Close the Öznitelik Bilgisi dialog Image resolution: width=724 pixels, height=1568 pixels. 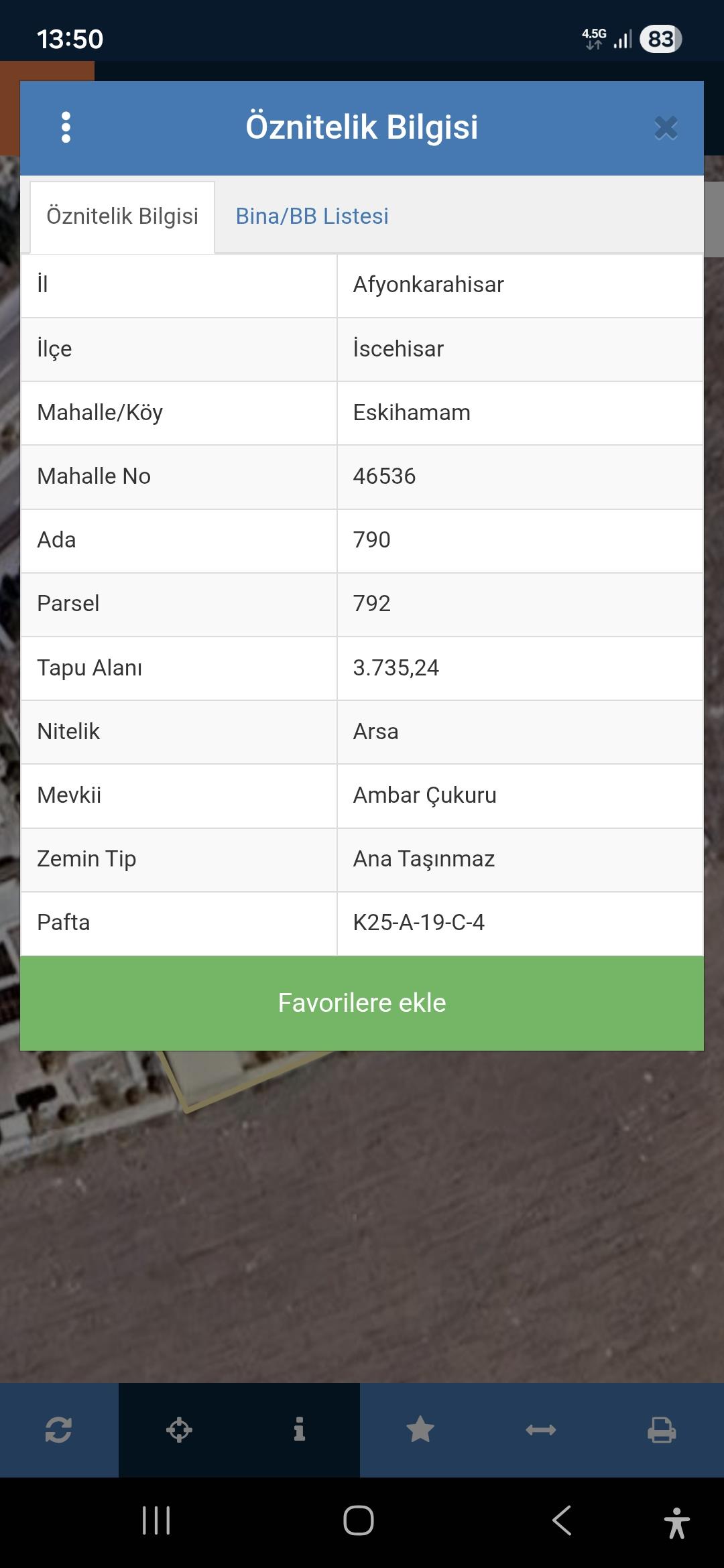(x=666, y=127)
